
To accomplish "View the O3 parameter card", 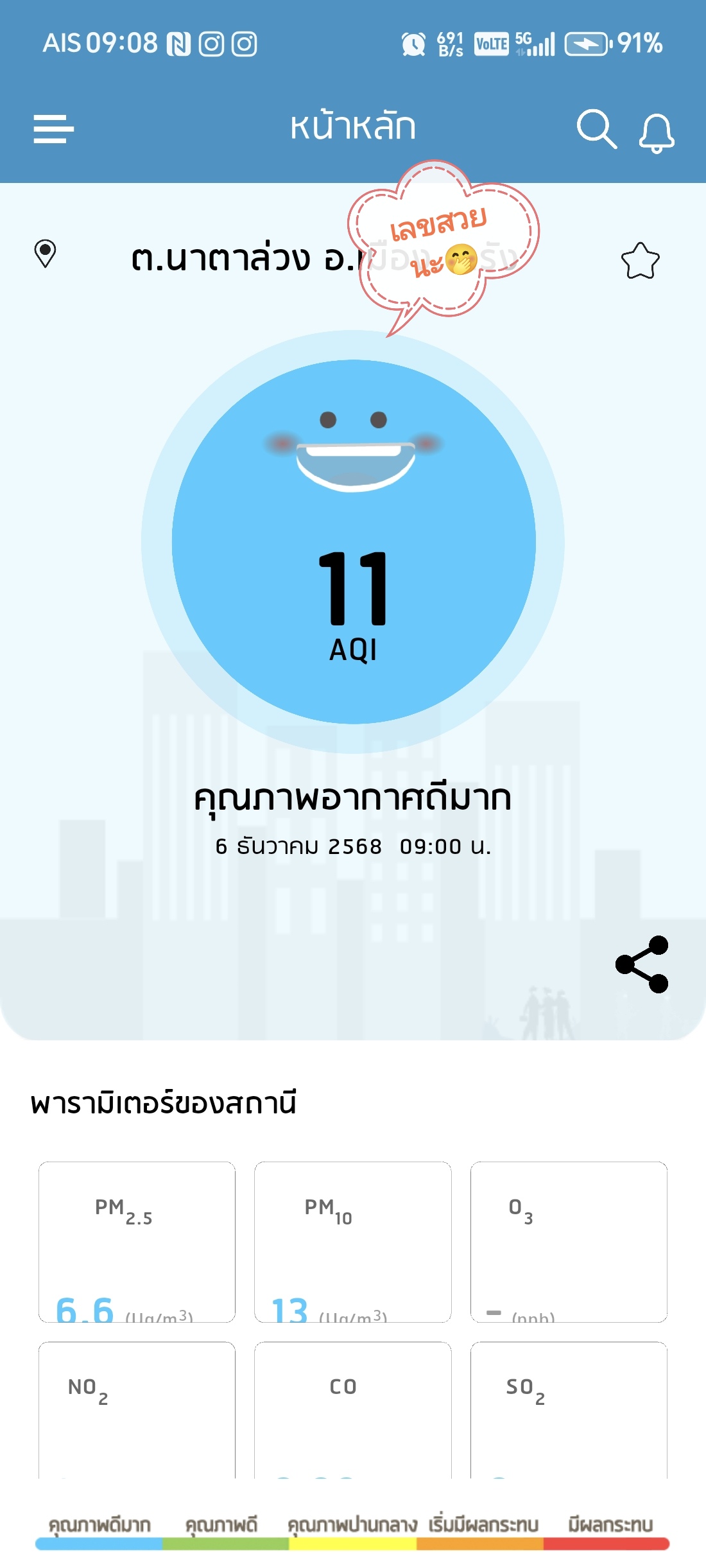I will point(569,1242).
